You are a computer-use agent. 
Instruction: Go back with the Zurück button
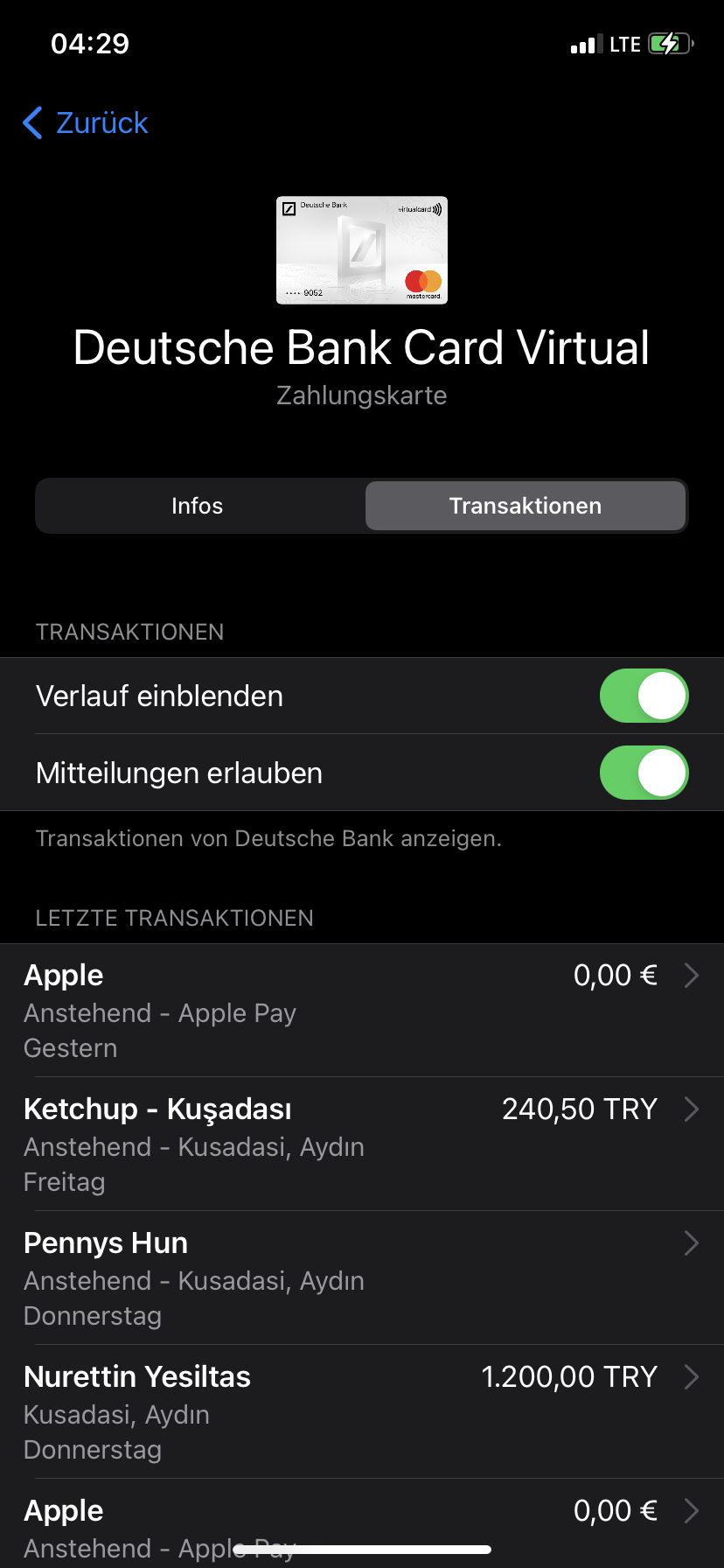coord(85,122)
